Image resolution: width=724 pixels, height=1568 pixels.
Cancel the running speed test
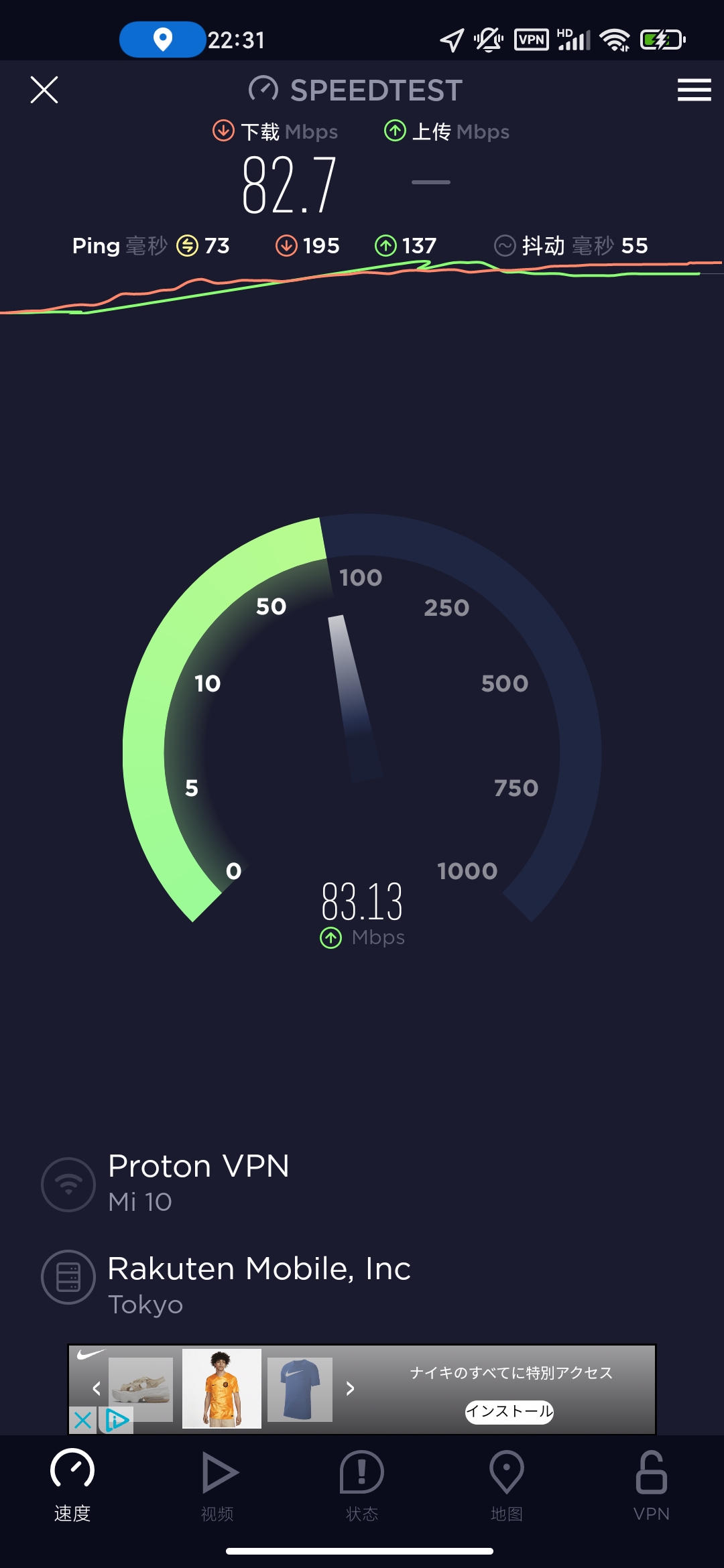point(44,90)
